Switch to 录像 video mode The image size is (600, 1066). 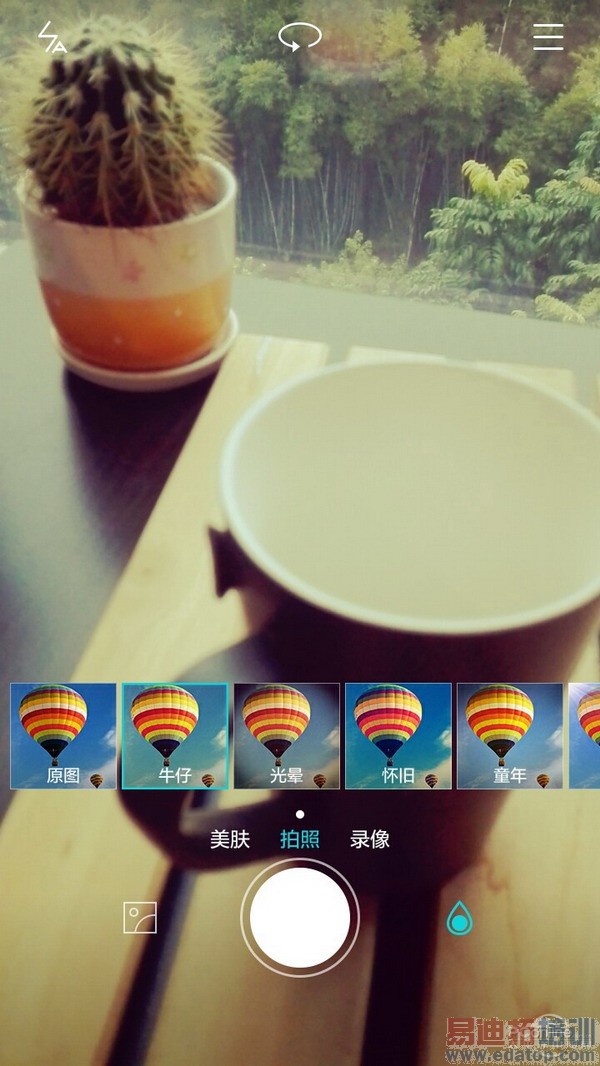point(370,839)
